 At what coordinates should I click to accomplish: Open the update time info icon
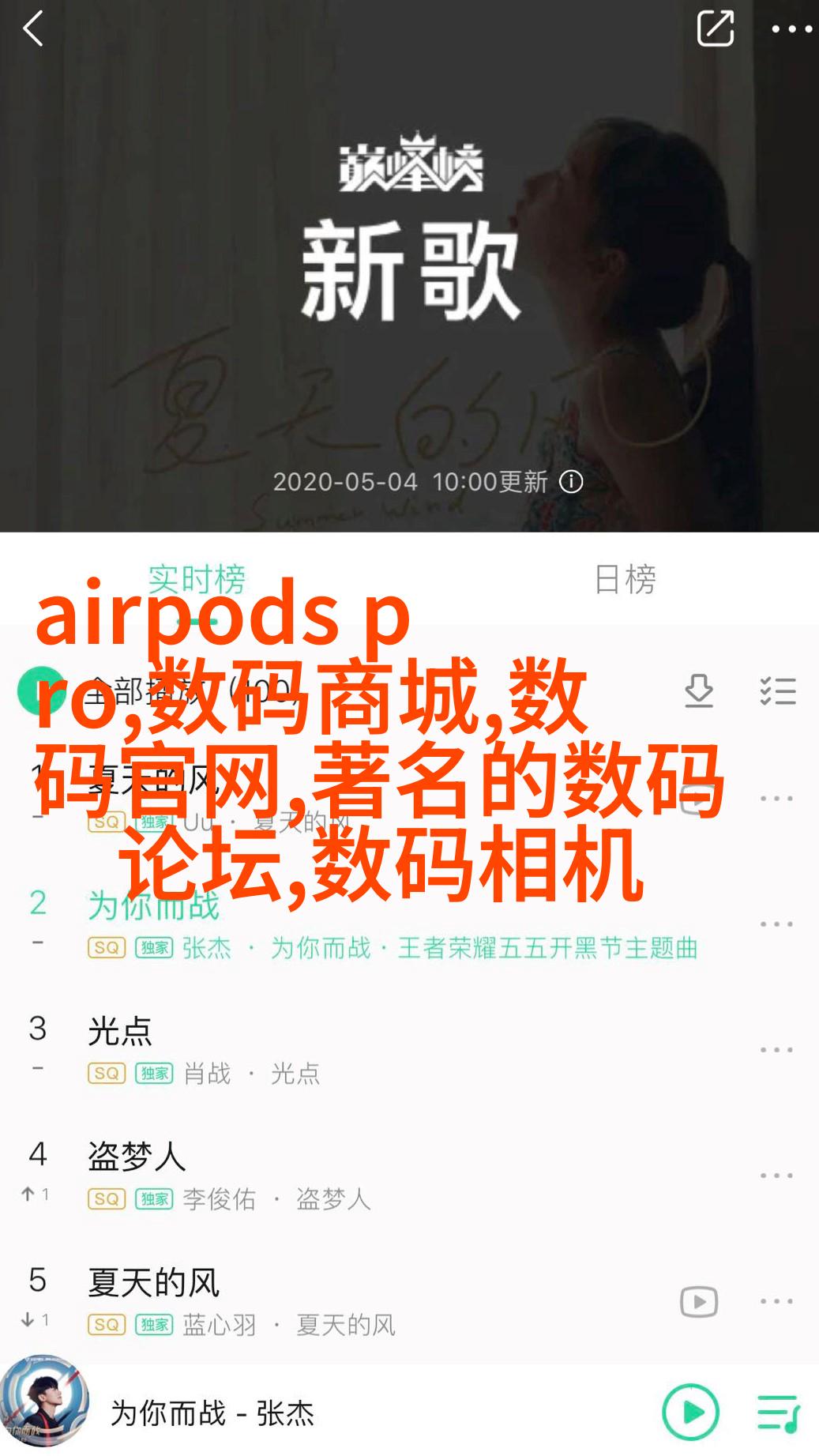[x=571, y=482]
